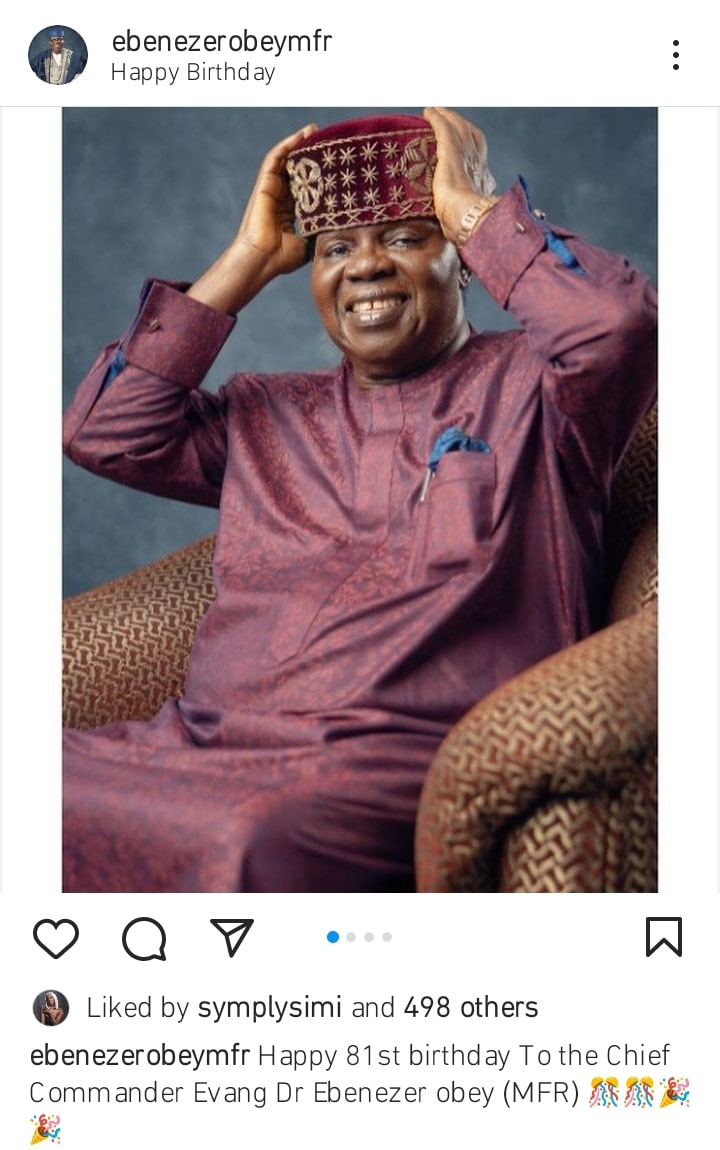Open the post's three-dot overflow menu
Image resolution: width=720 pixels, height=1150 pixels.
click(x=676, y=55)
